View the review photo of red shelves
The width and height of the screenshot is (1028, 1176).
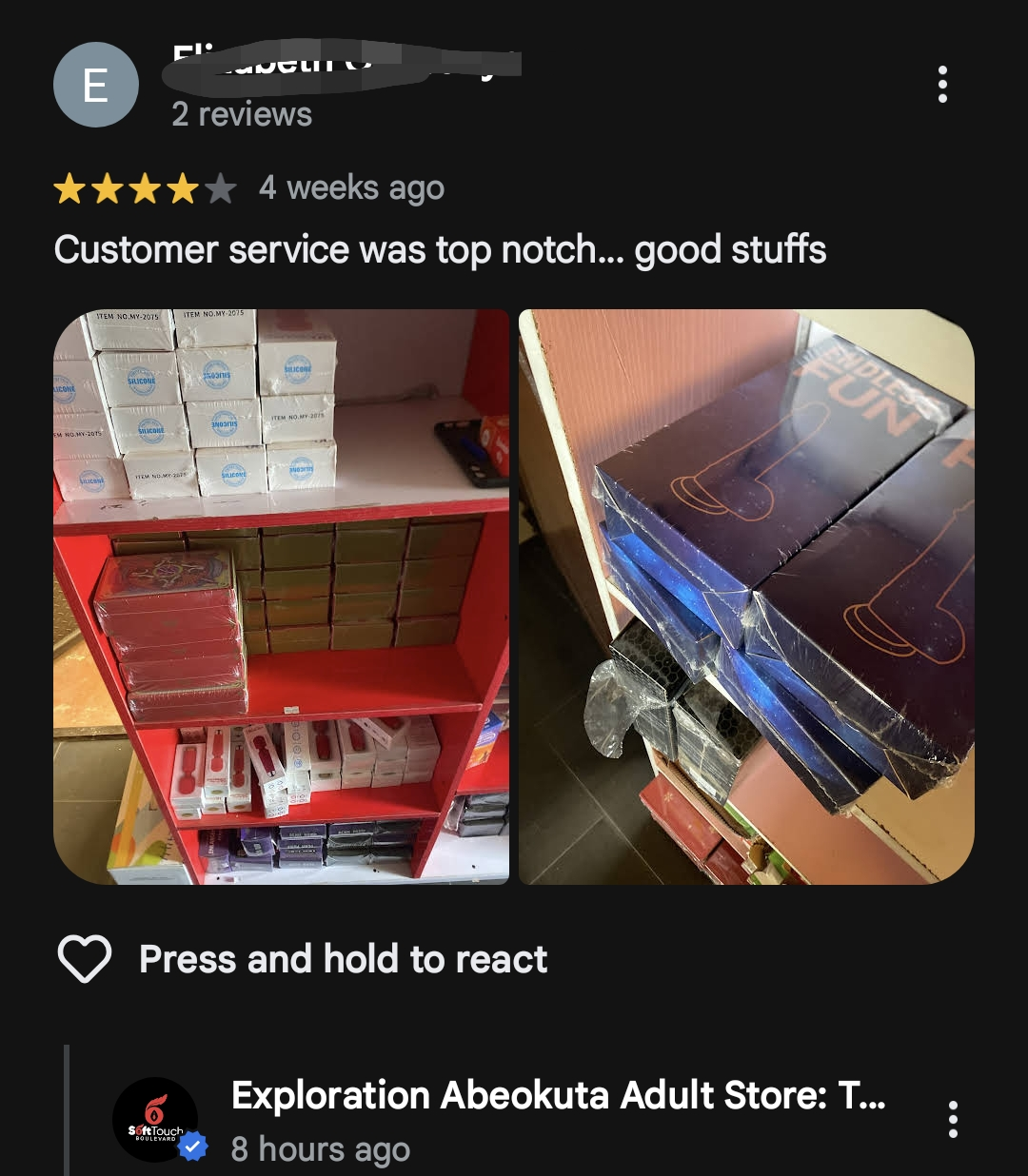click(282, 597)
